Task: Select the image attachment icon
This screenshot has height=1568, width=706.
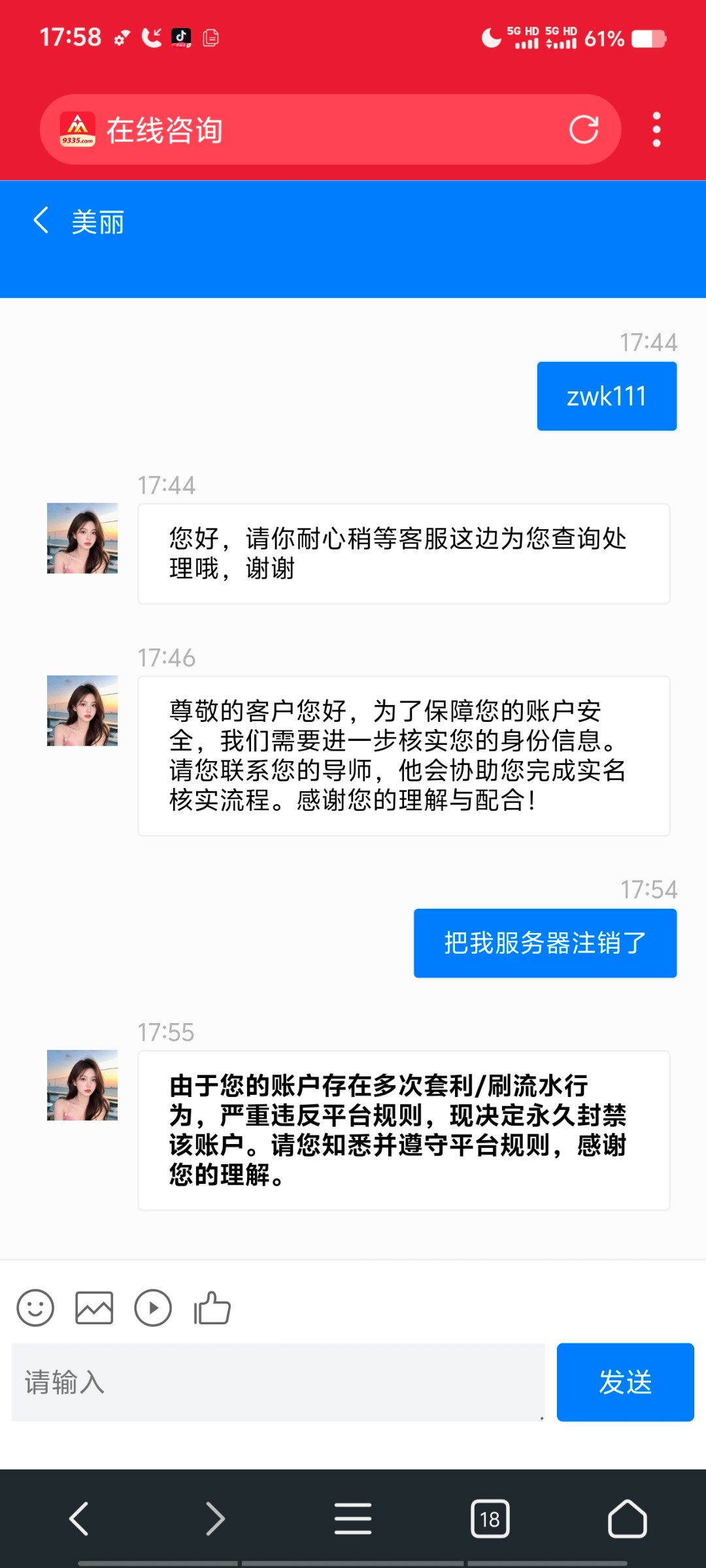Action: pyautogui.click(x=94, y=1309)
